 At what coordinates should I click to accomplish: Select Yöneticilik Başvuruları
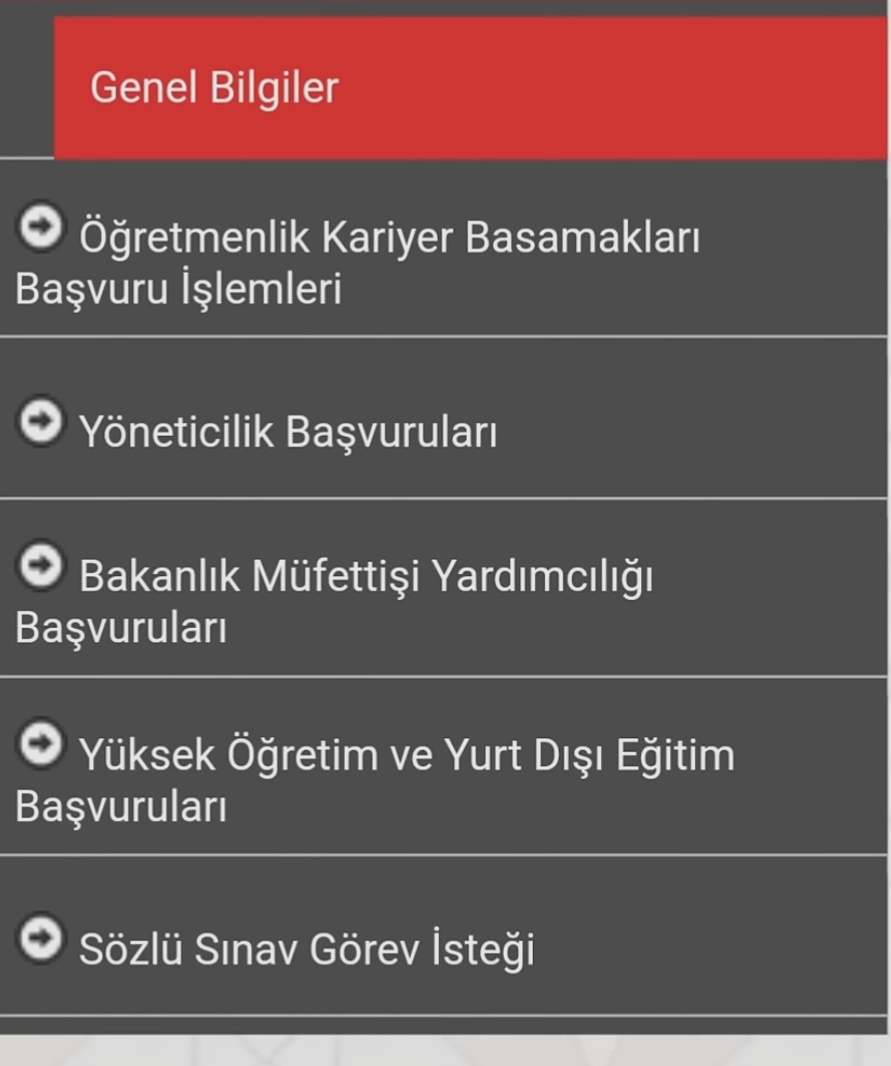coord(288,432)
